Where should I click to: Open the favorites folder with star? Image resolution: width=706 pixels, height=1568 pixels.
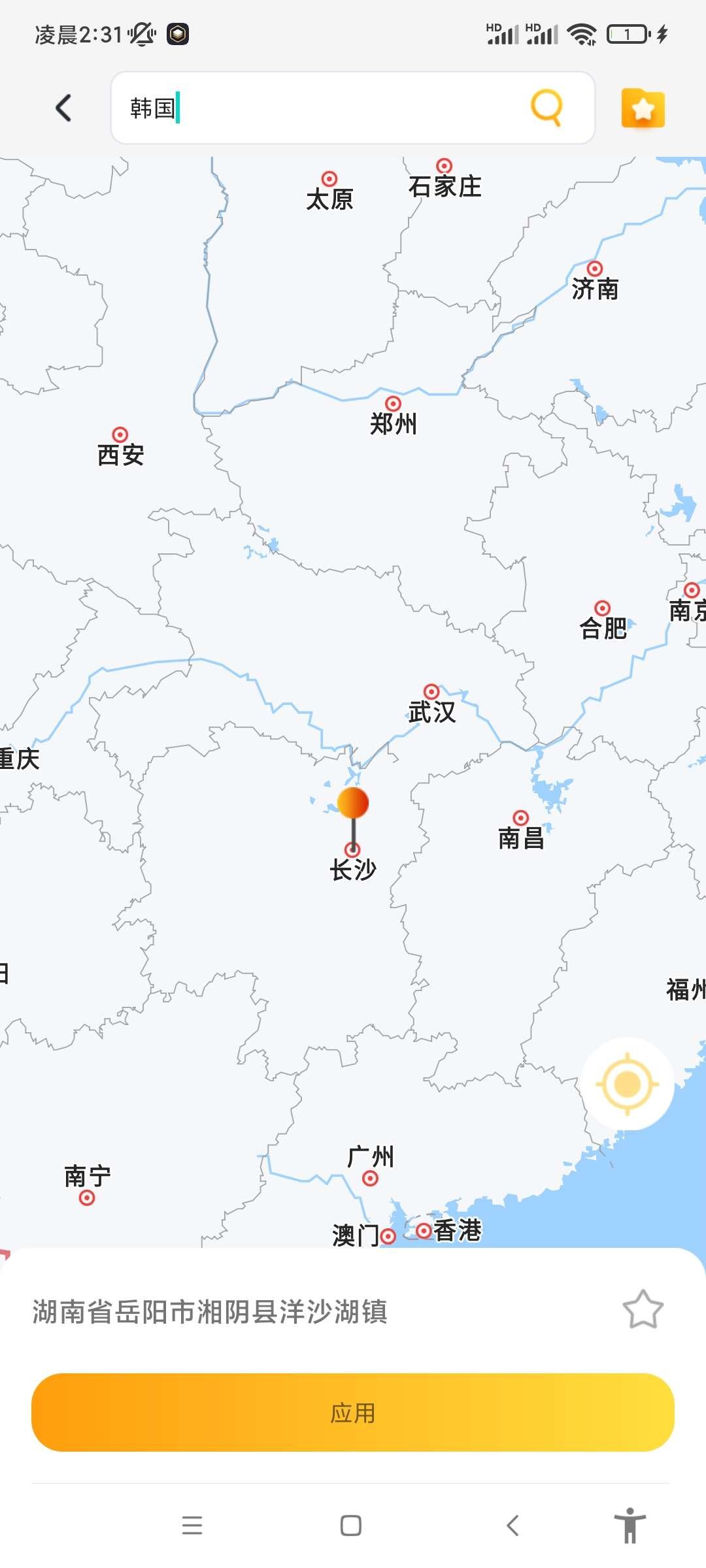pos(643,108)
